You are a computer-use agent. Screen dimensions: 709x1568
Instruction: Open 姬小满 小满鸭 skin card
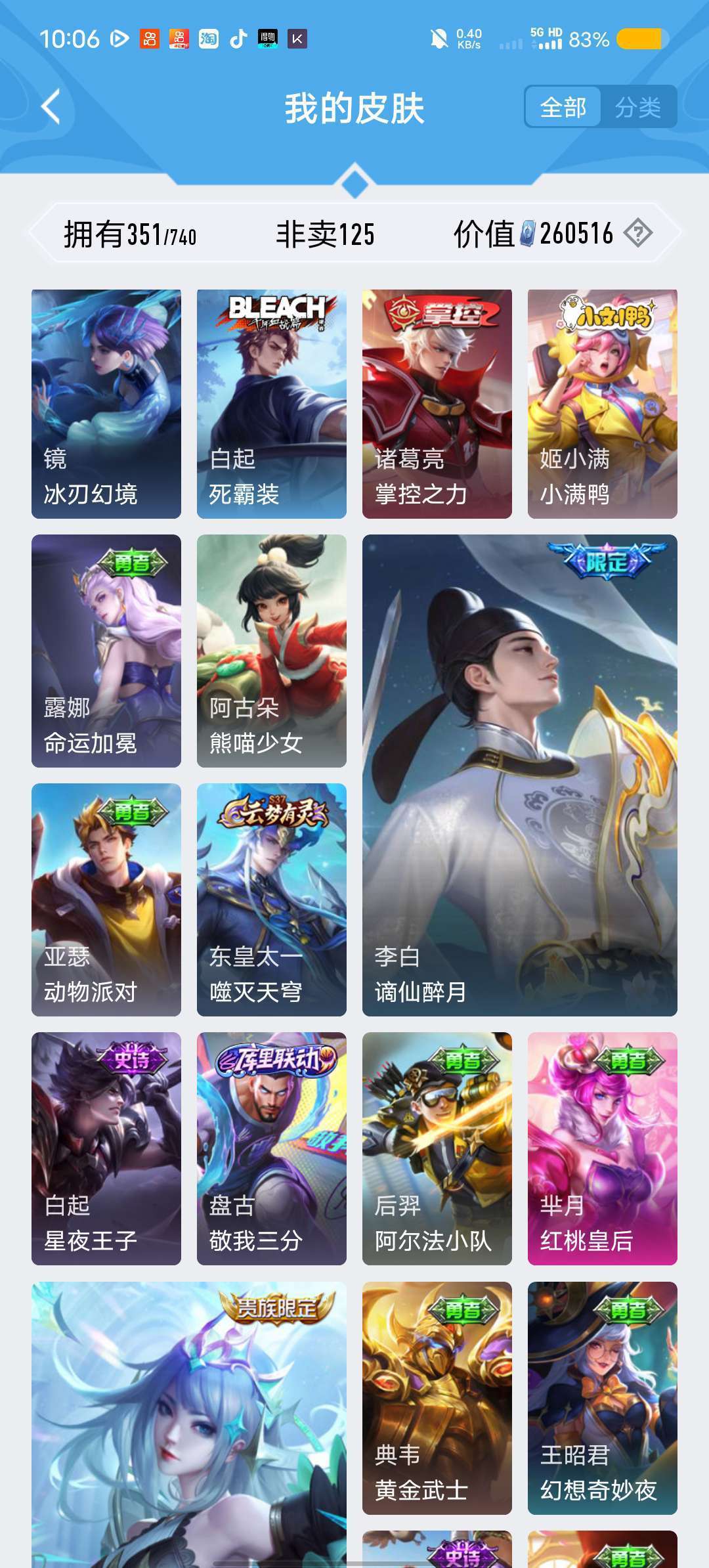[x=603, y=403]
